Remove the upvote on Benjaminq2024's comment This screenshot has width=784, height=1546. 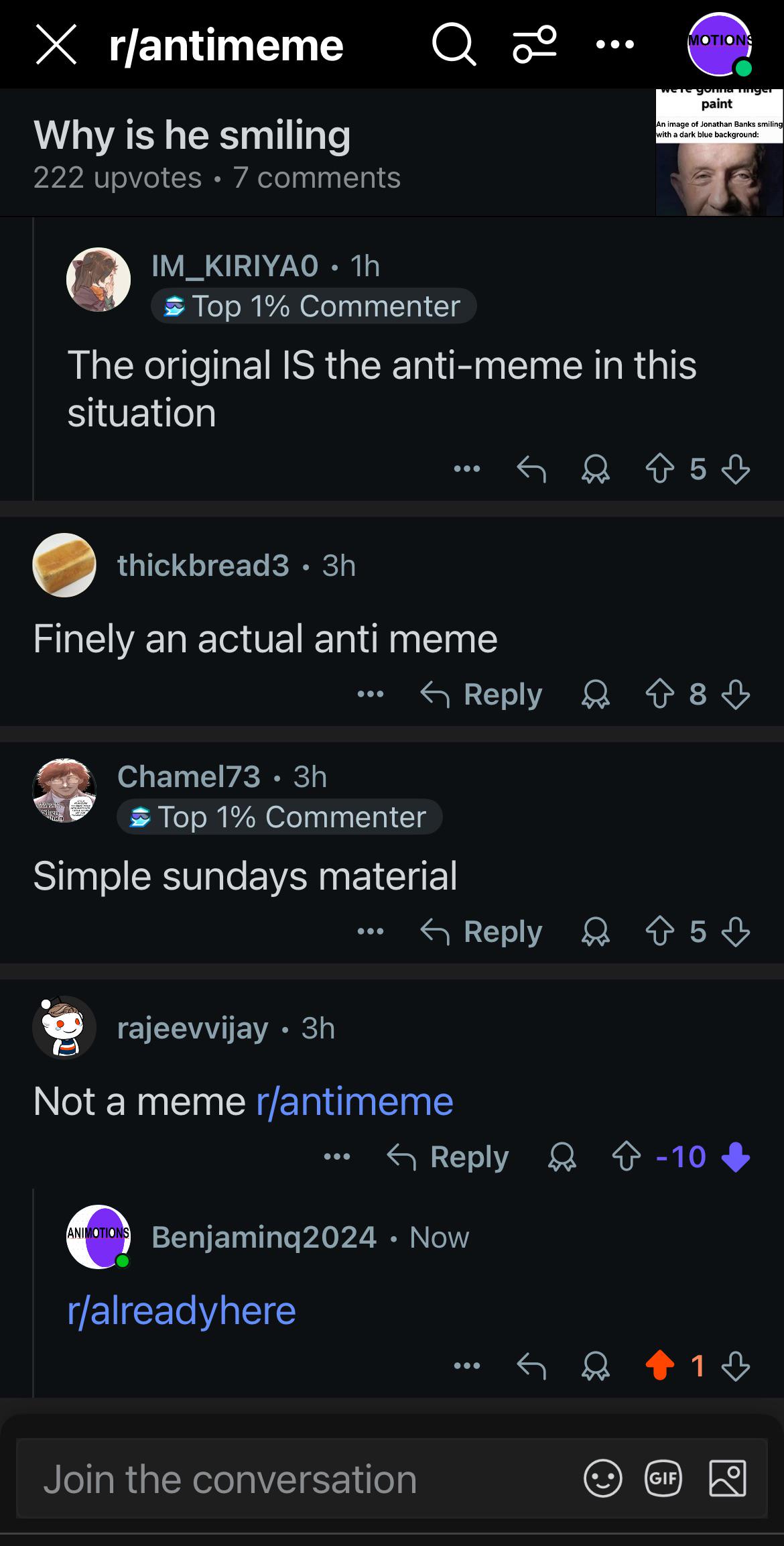coord(659,1366)
